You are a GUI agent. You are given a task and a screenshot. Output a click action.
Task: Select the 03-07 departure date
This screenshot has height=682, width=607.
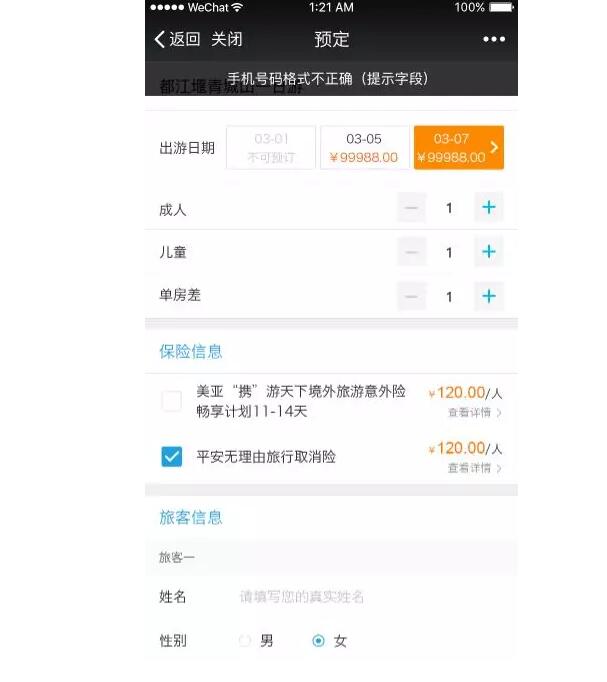click(450, 147)
